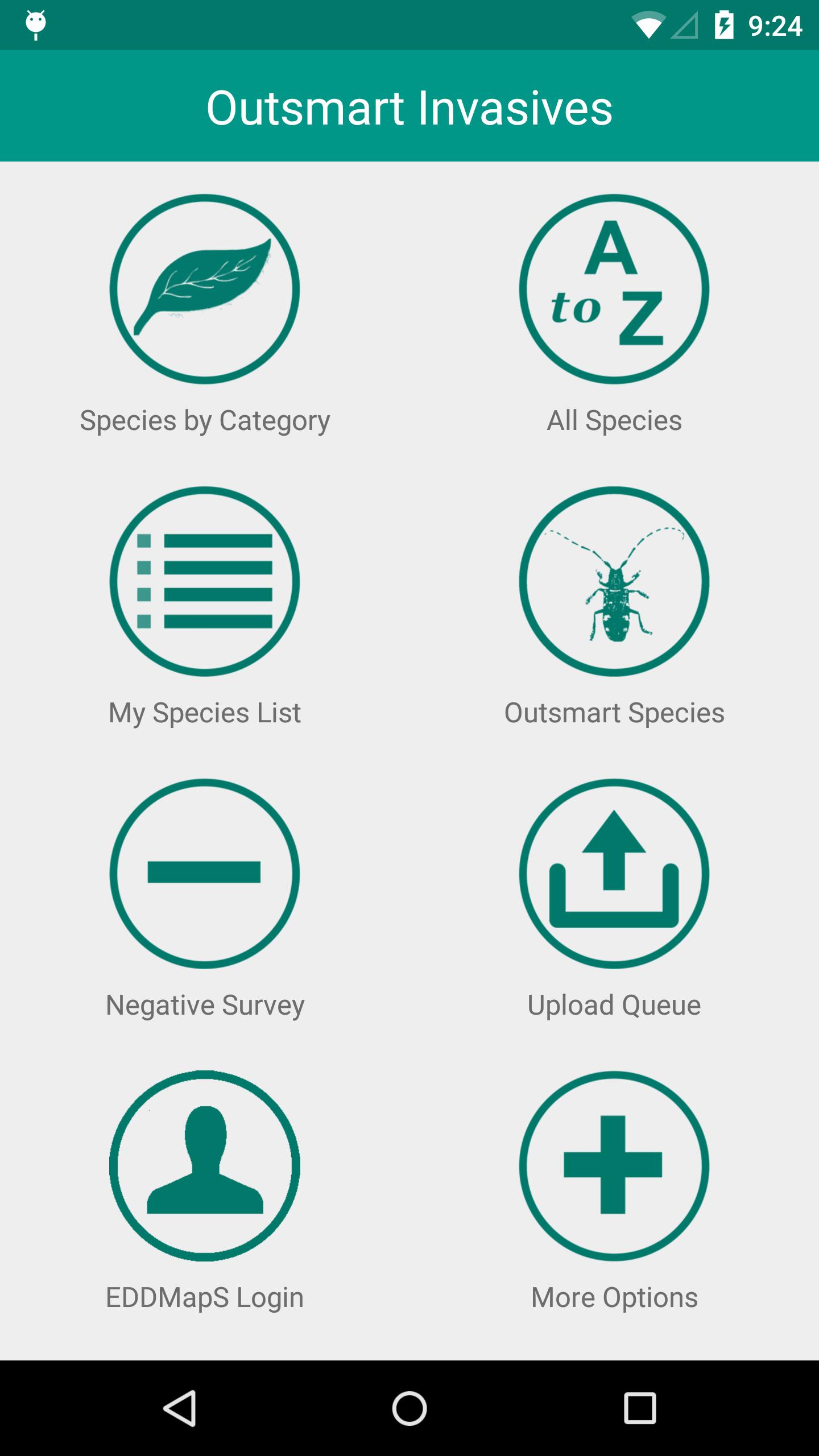Tap the Outsmart Species beetle icon
This screenshot has height=1456, width=819.
(x=613, y=581)
